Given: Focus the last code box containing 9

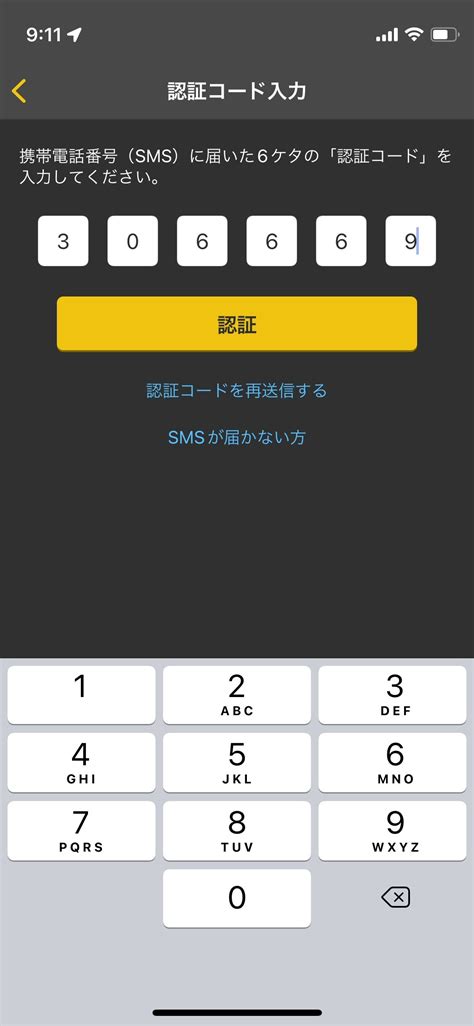Looking at the screenshot, I should coord(410,241).
